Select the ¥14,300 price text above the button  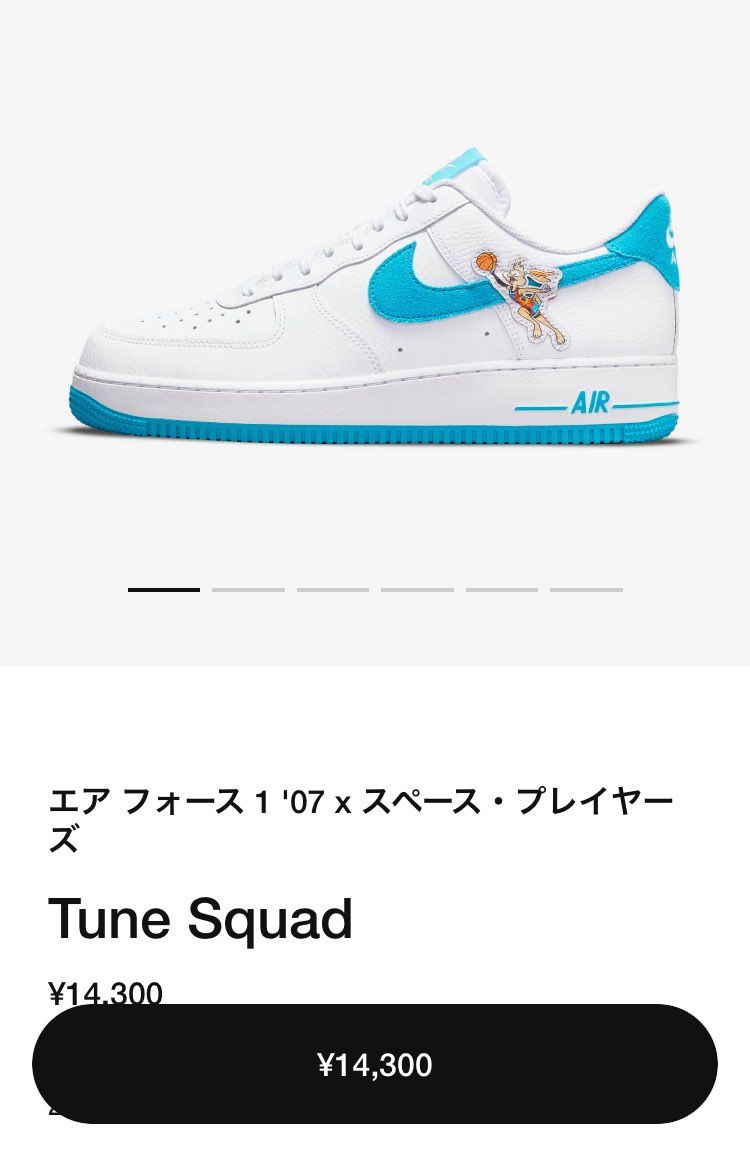point(107,993)
